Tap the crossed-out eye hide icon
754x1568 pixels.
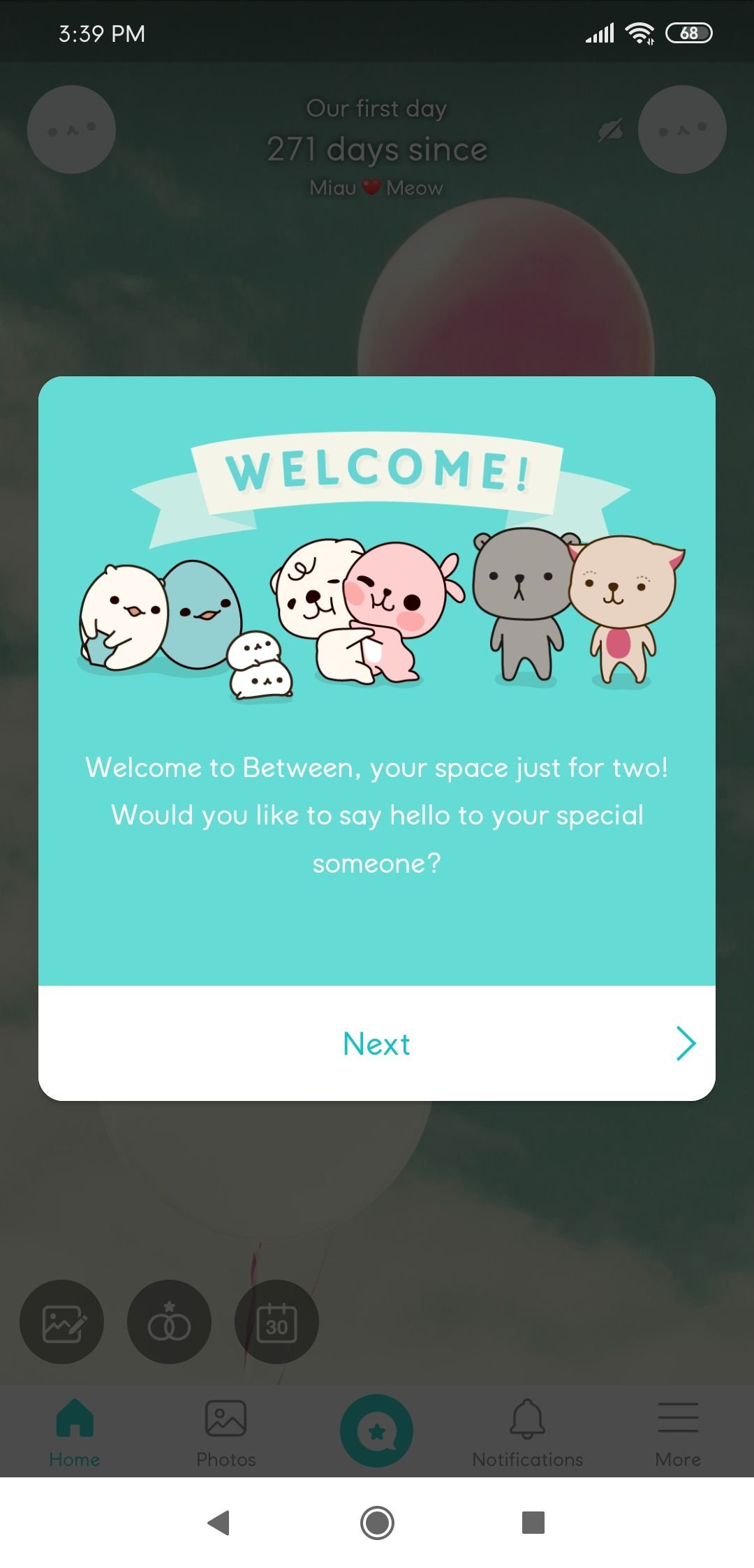click(x=610, y=131)
